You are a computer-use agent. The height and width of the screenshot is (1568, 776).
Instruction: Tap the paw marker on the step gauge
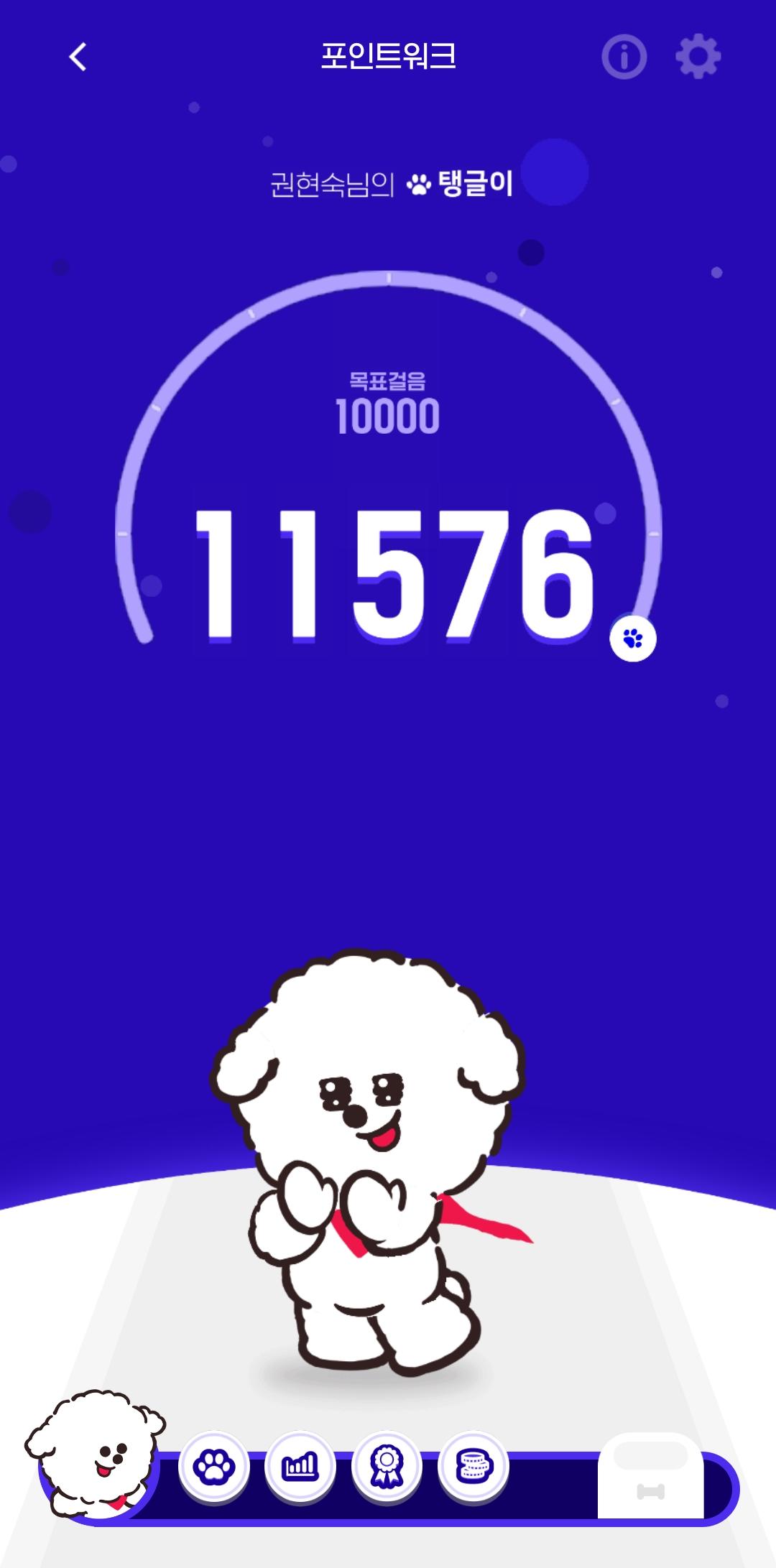pos(633,638)
